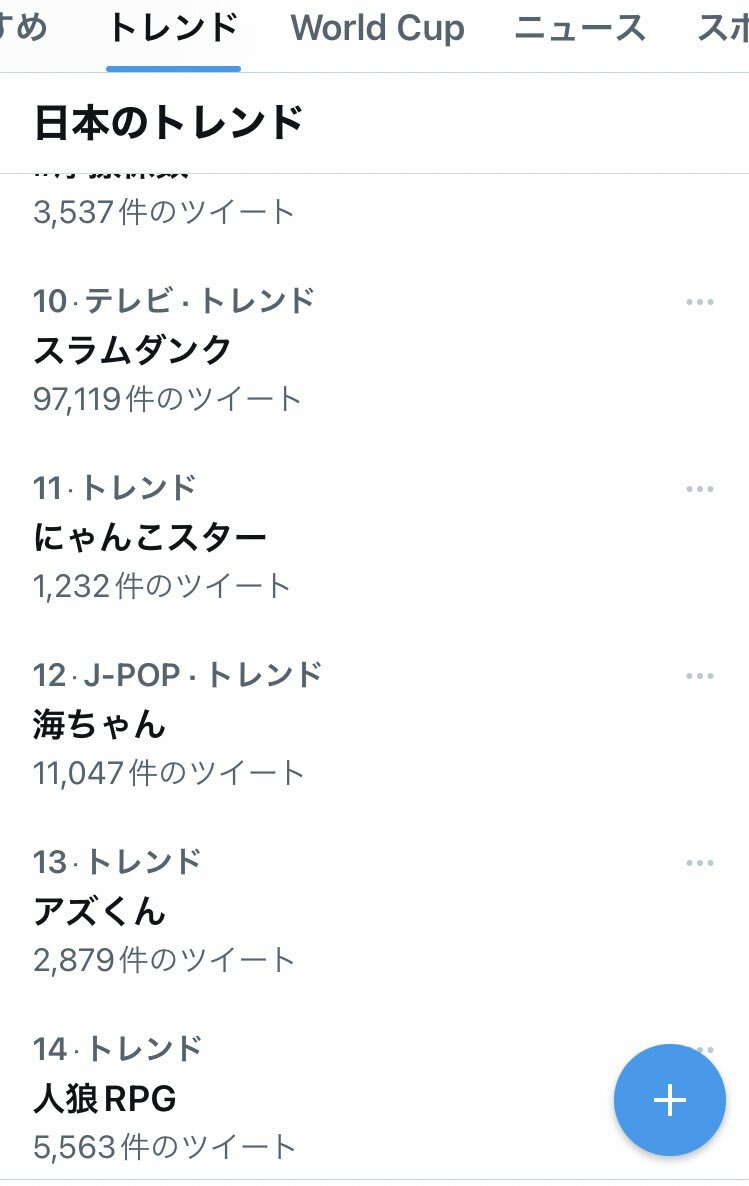Open the スラムダンク trend
This screenshot has height=1186, width=749.
point(132,350)
